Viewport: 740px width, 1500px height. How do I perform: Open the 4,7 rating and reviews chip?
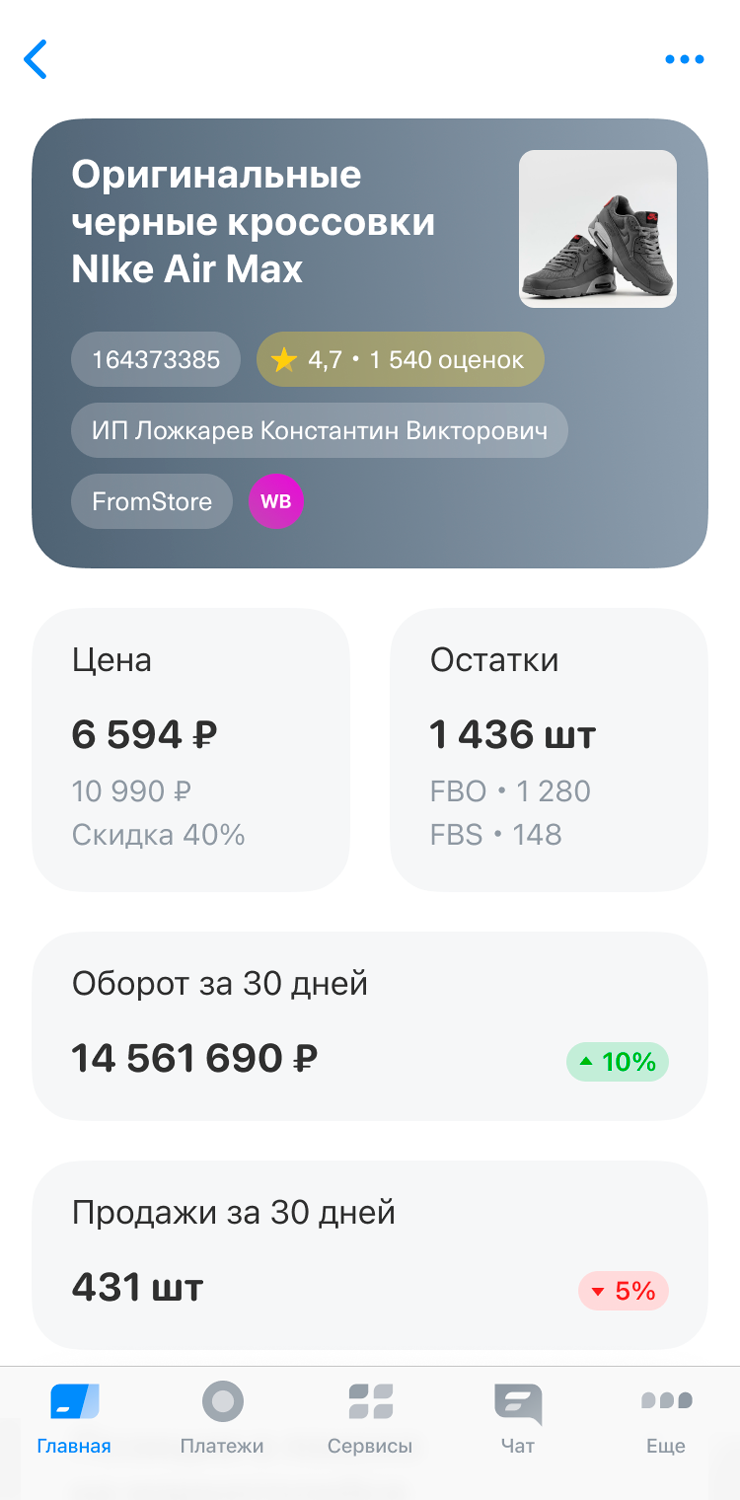pos(401,360)
